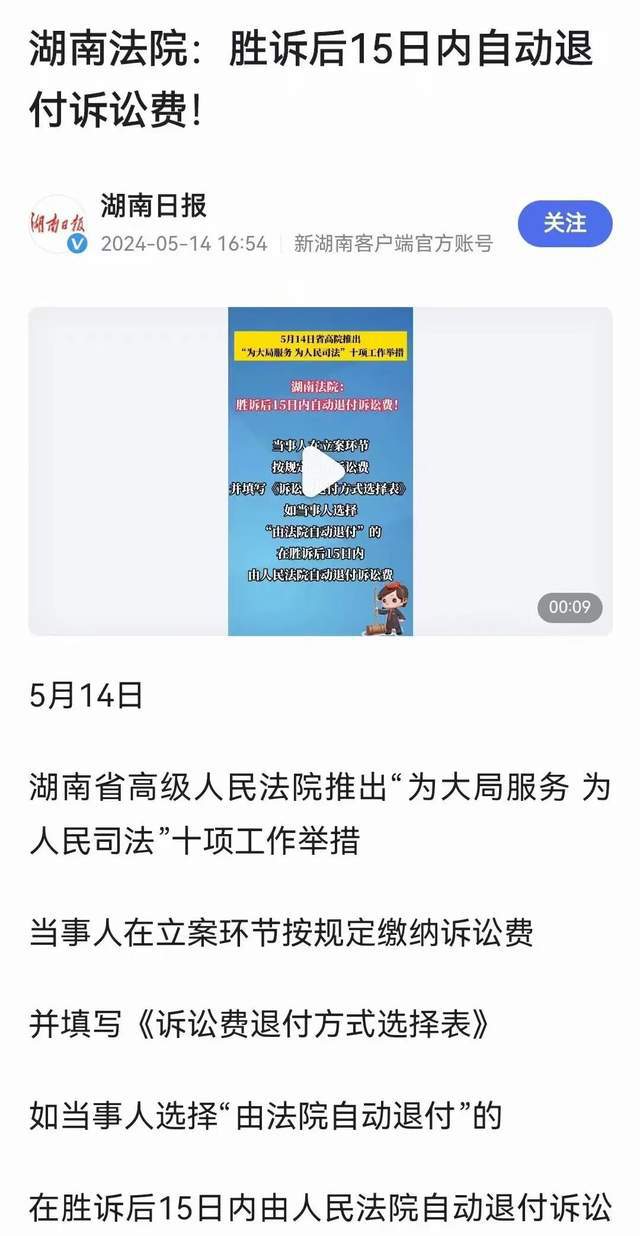This screenshot has width=640, height=1236.
Task: Follow 湖南日报 with the 关注 button
Action: click(x=564, y=223)
